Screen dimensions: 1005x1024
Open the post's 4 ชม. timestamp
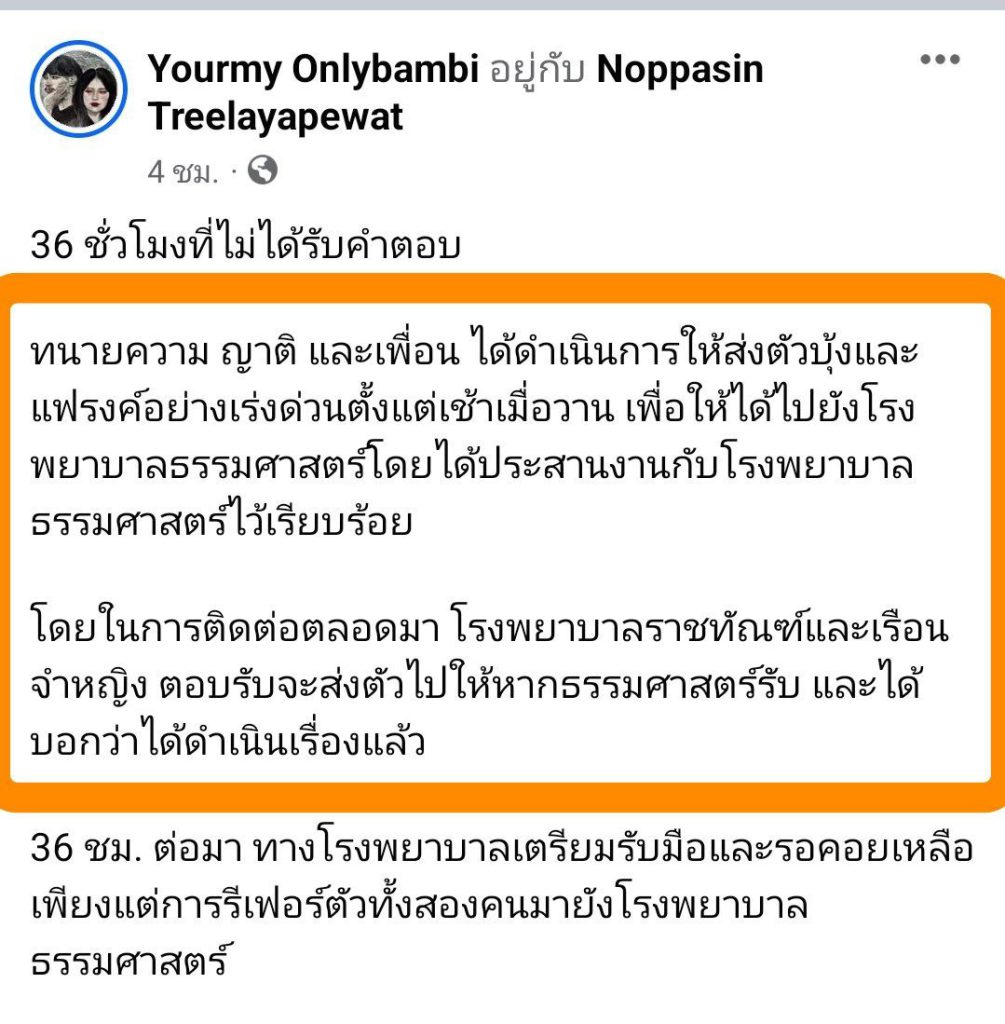(x=181, y=172)
